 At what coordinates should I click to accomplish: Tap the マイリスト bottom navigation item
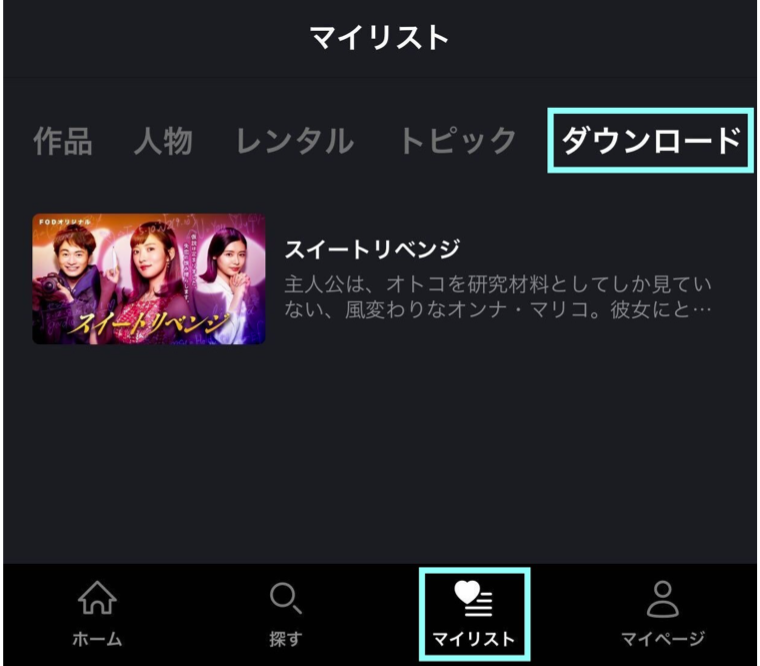473,614
